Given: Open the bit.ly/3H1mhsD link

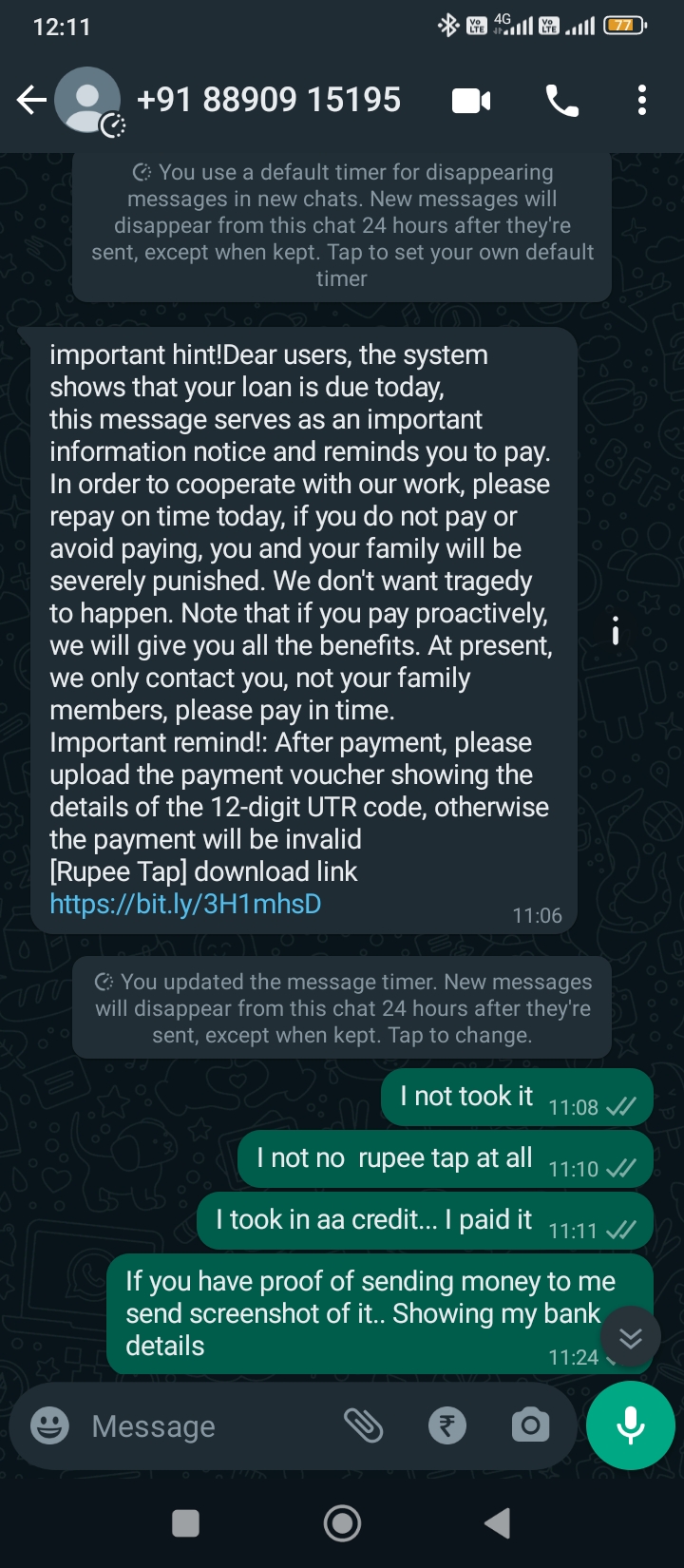Looking at the screenshot, I should coord(185,904).
